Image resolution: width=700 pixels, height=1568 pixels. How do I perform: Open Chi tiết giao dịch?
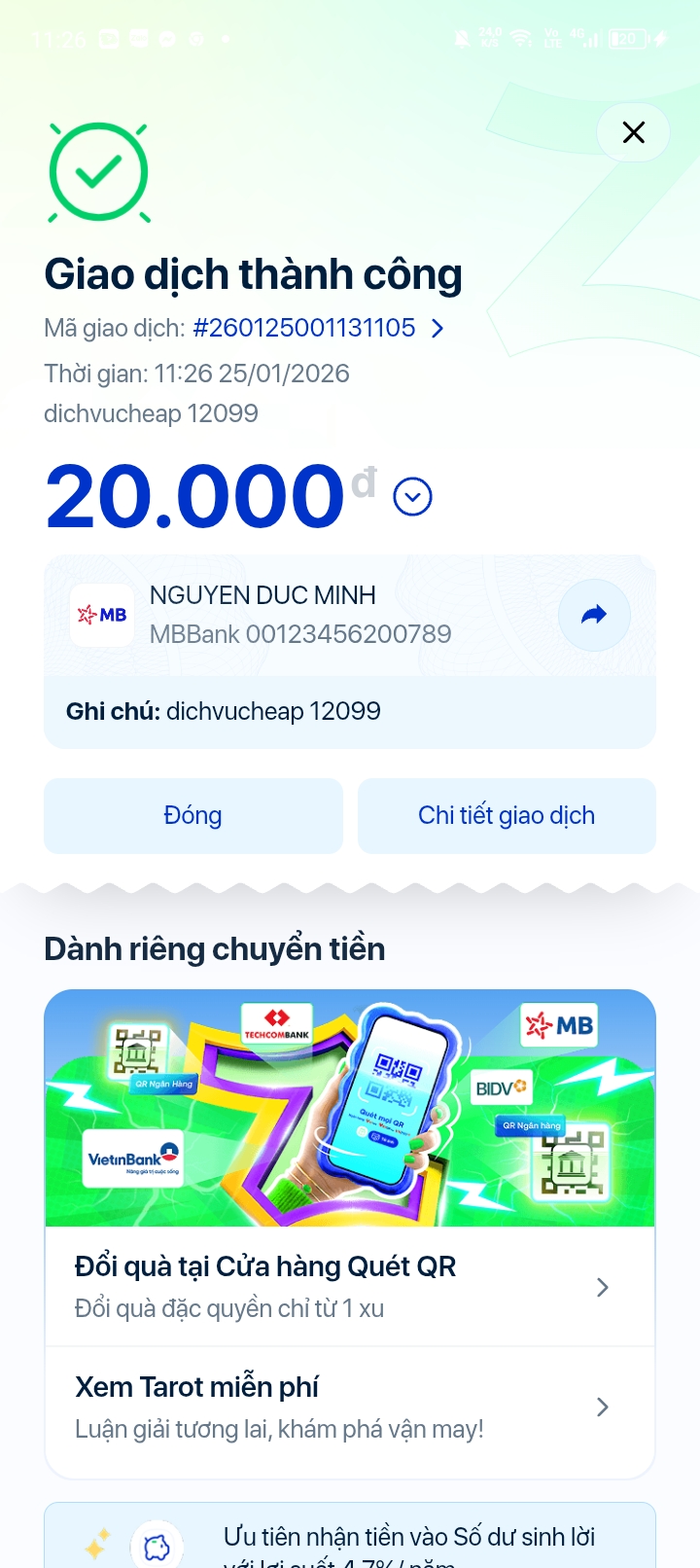point(507,815)
